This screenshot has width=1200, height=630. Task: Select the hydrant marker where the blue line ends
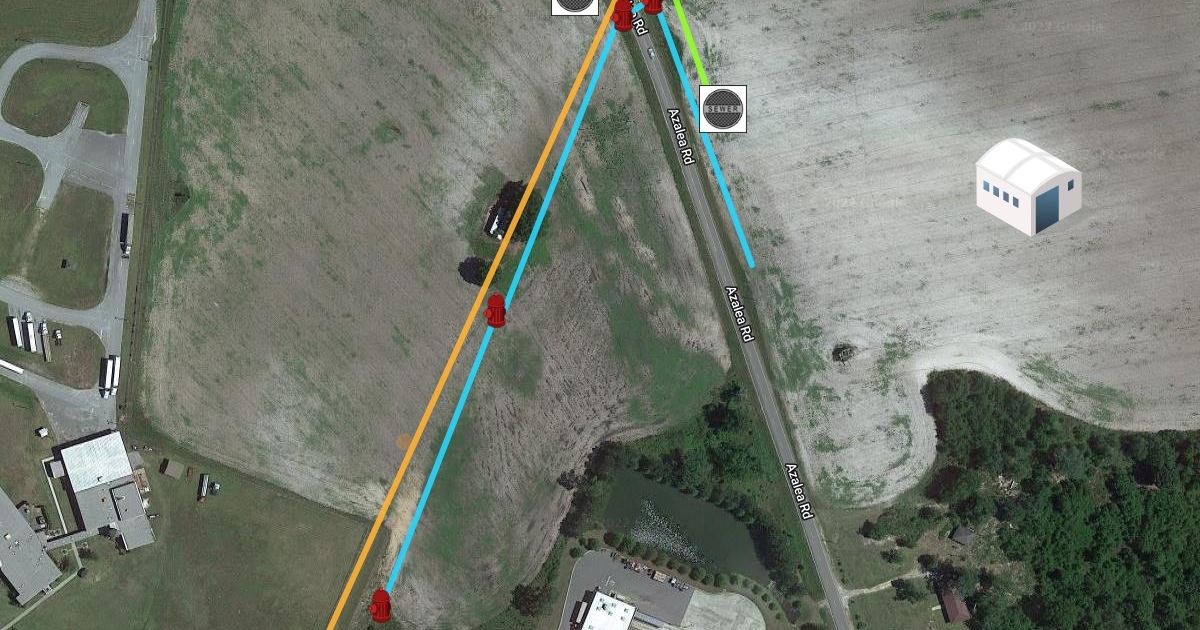click(x=380, y=605)
